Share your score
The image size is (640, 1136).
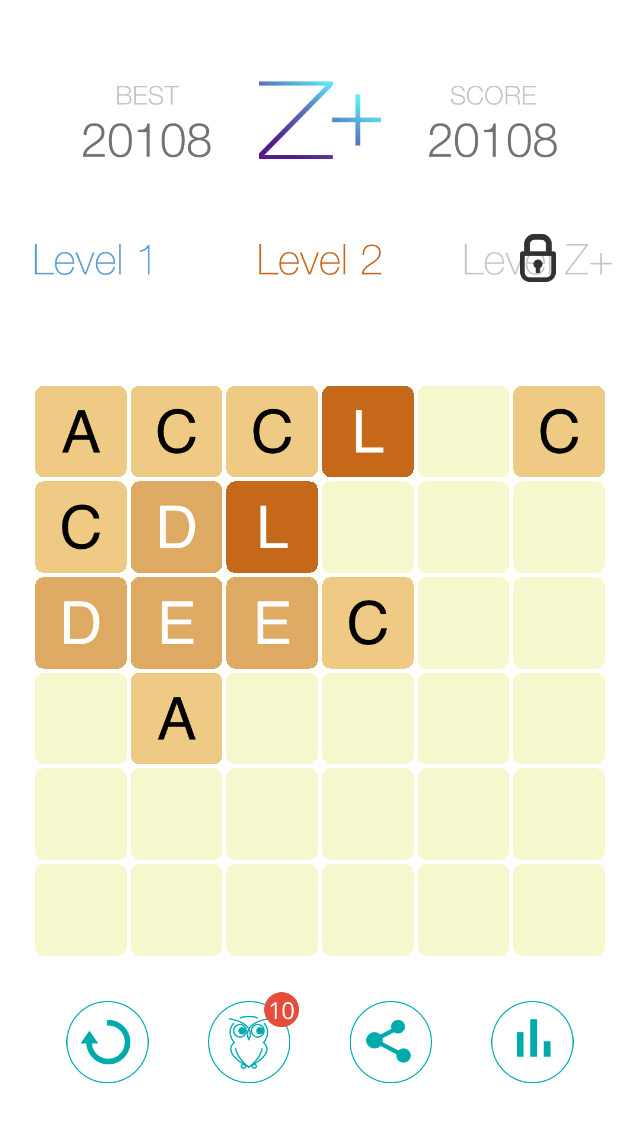[x=391, y=1042]
